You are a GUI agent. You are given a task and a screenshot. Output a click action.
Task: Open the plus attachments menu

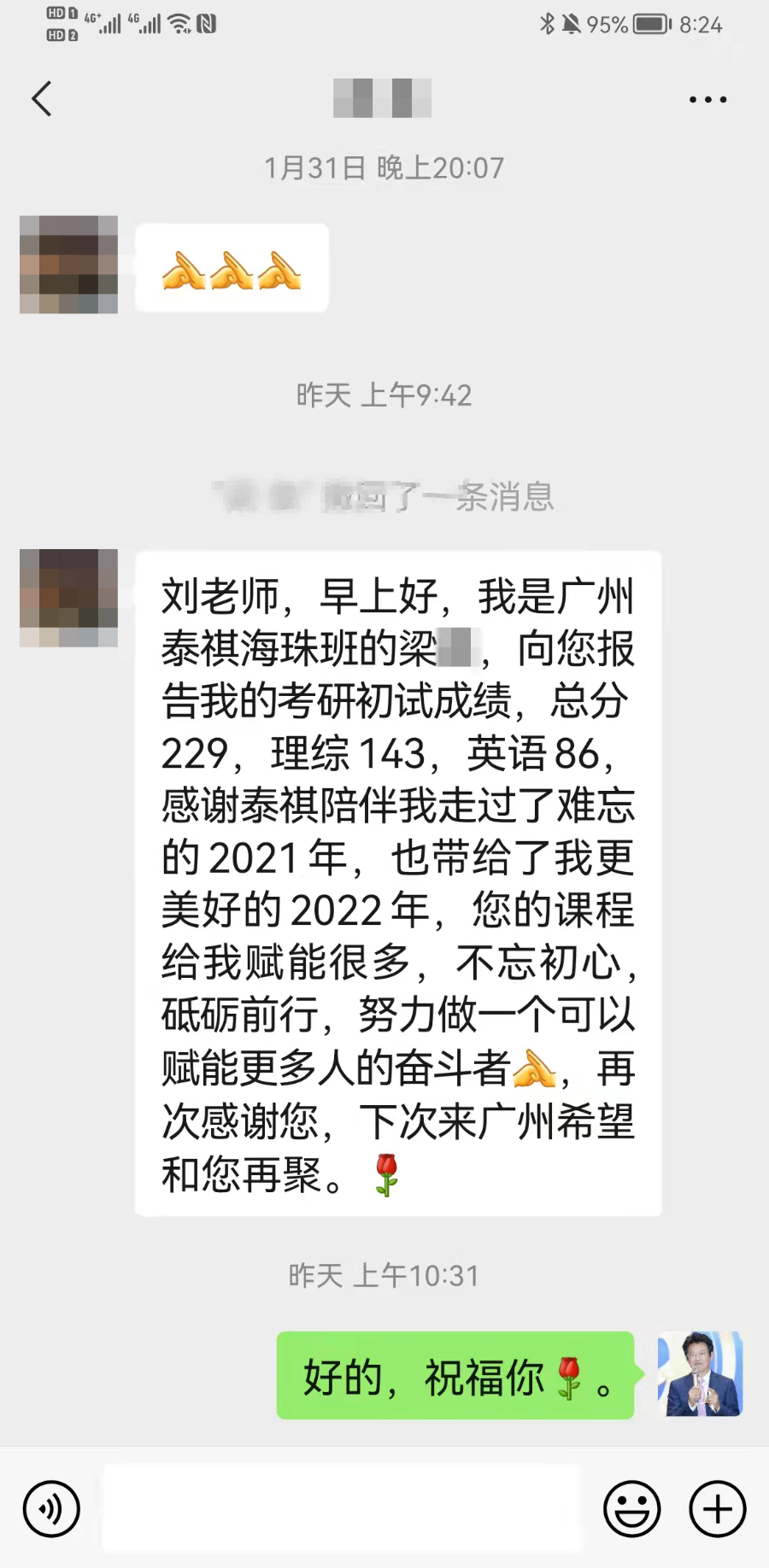point(717,1508)
